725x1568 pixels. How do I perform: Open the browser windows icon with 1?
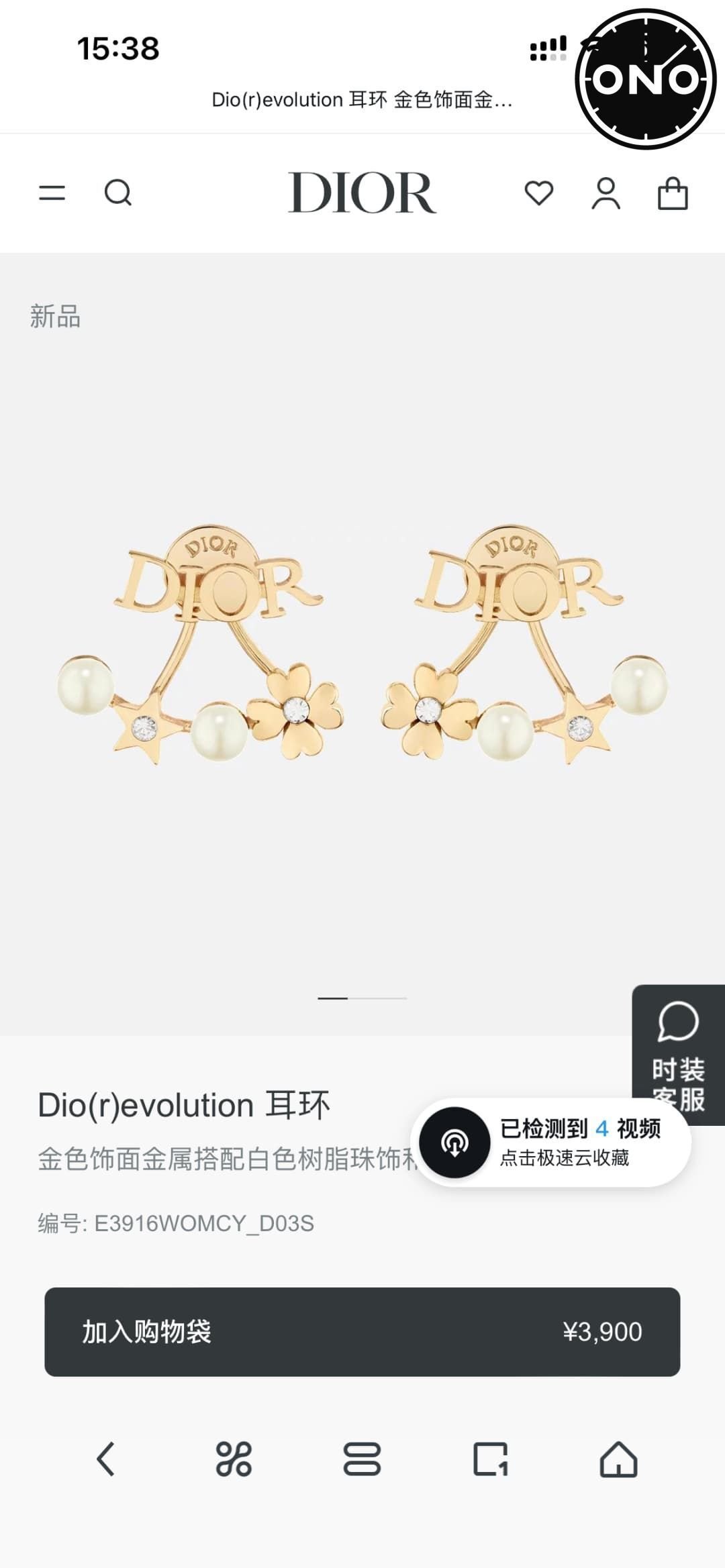point(491,1459)
